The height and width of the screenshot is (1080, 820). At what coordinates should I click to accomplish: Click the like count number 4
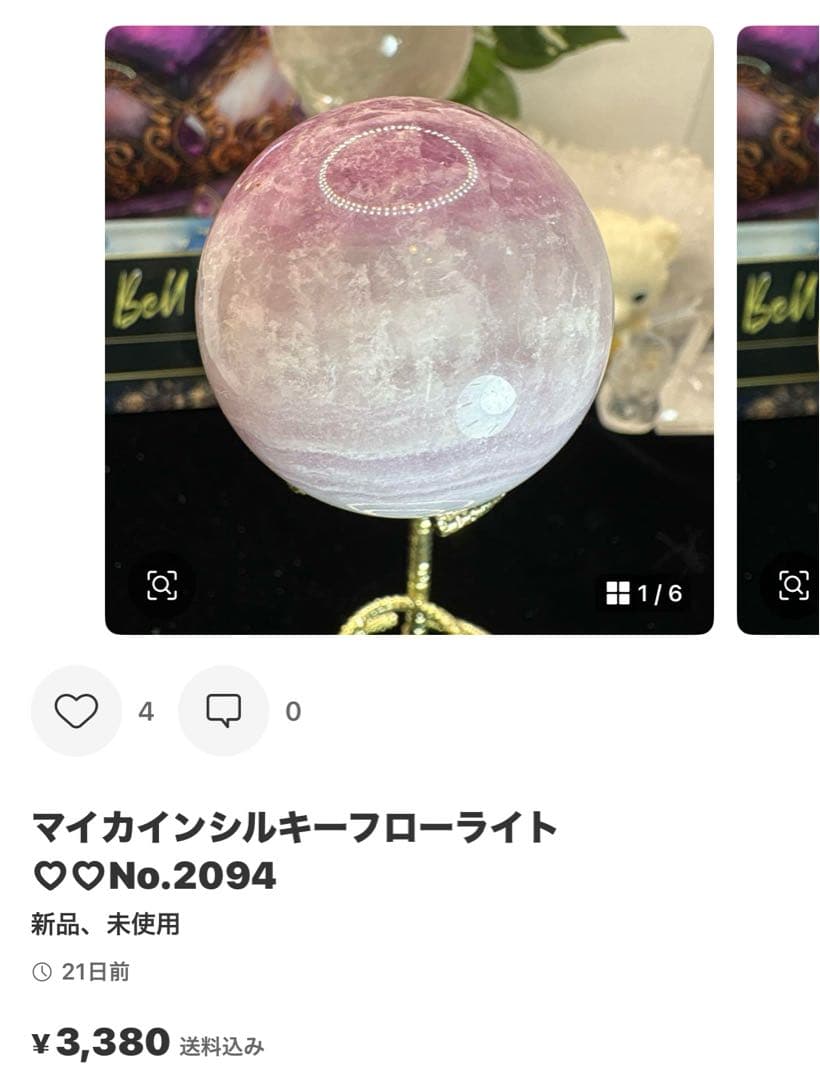click(x=146, y=712)
